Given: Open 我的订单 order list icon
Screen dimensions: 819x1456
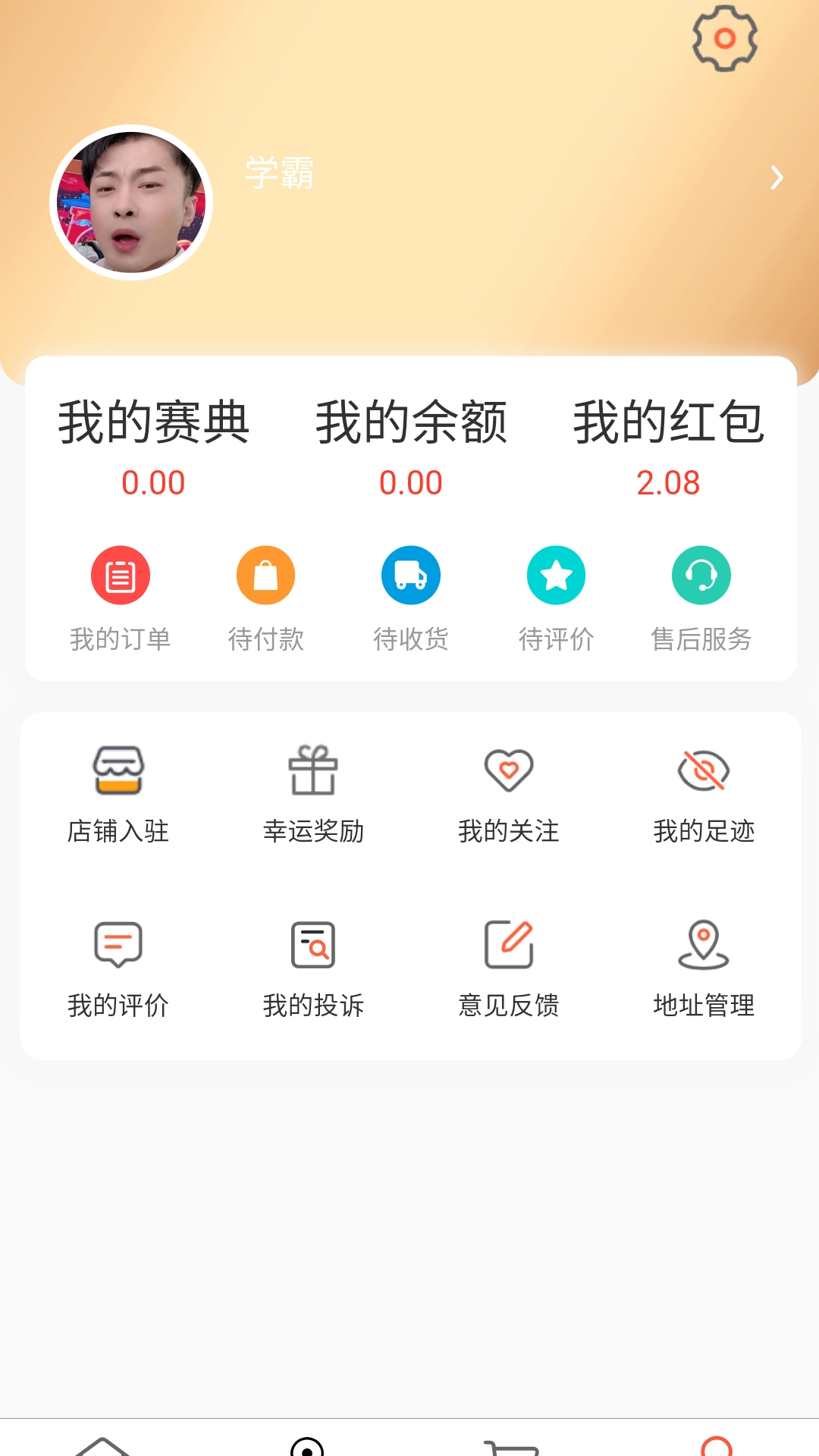Looking at the screenshot, I should [121, 575].
